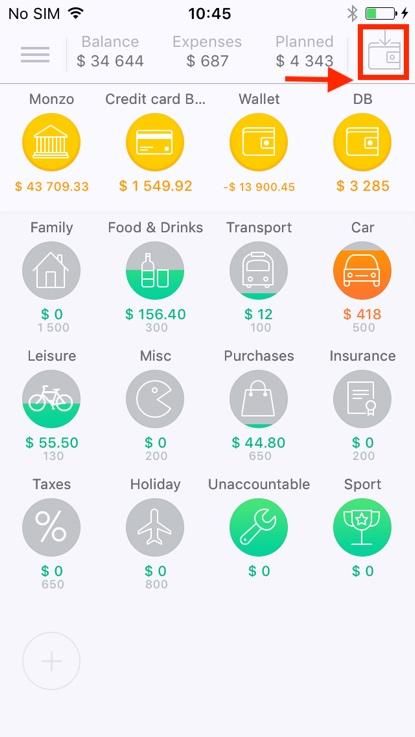Open the Transport category
This screenshot has height=737, width=415.
click(258, 271)
